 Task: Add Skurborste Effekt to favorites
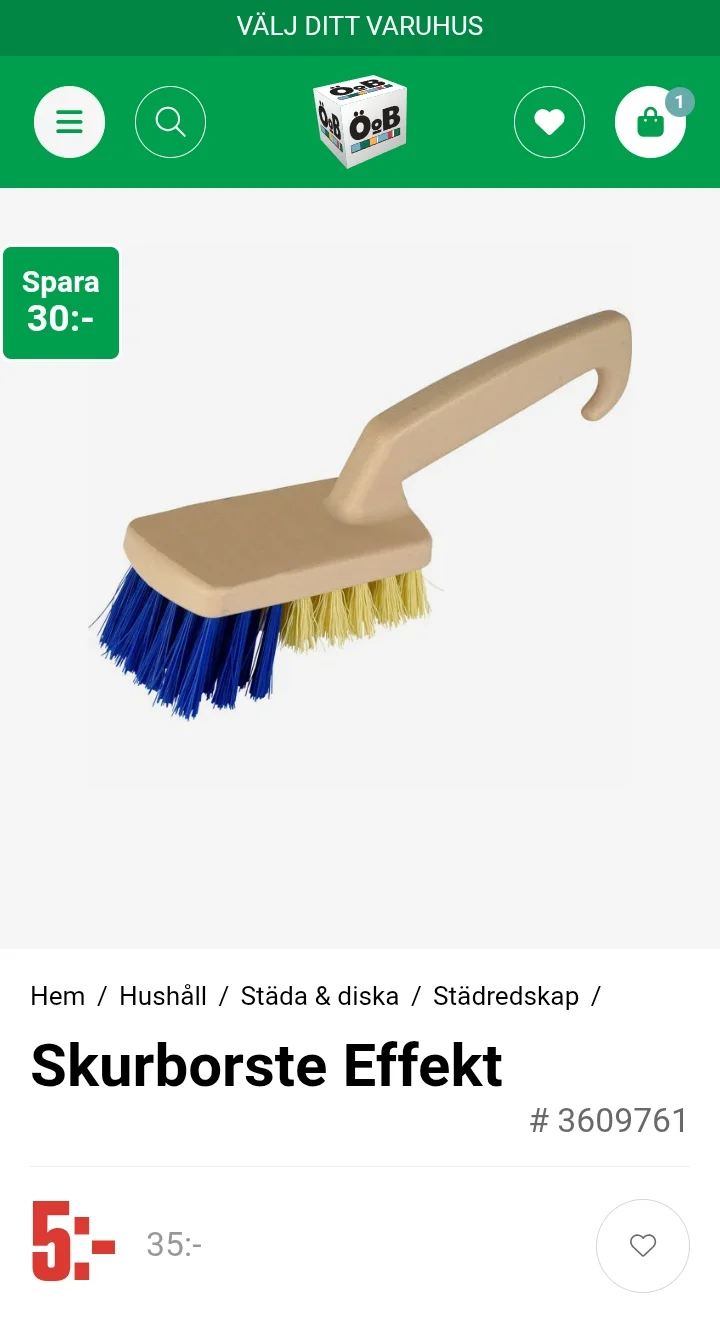[642, 1245]
